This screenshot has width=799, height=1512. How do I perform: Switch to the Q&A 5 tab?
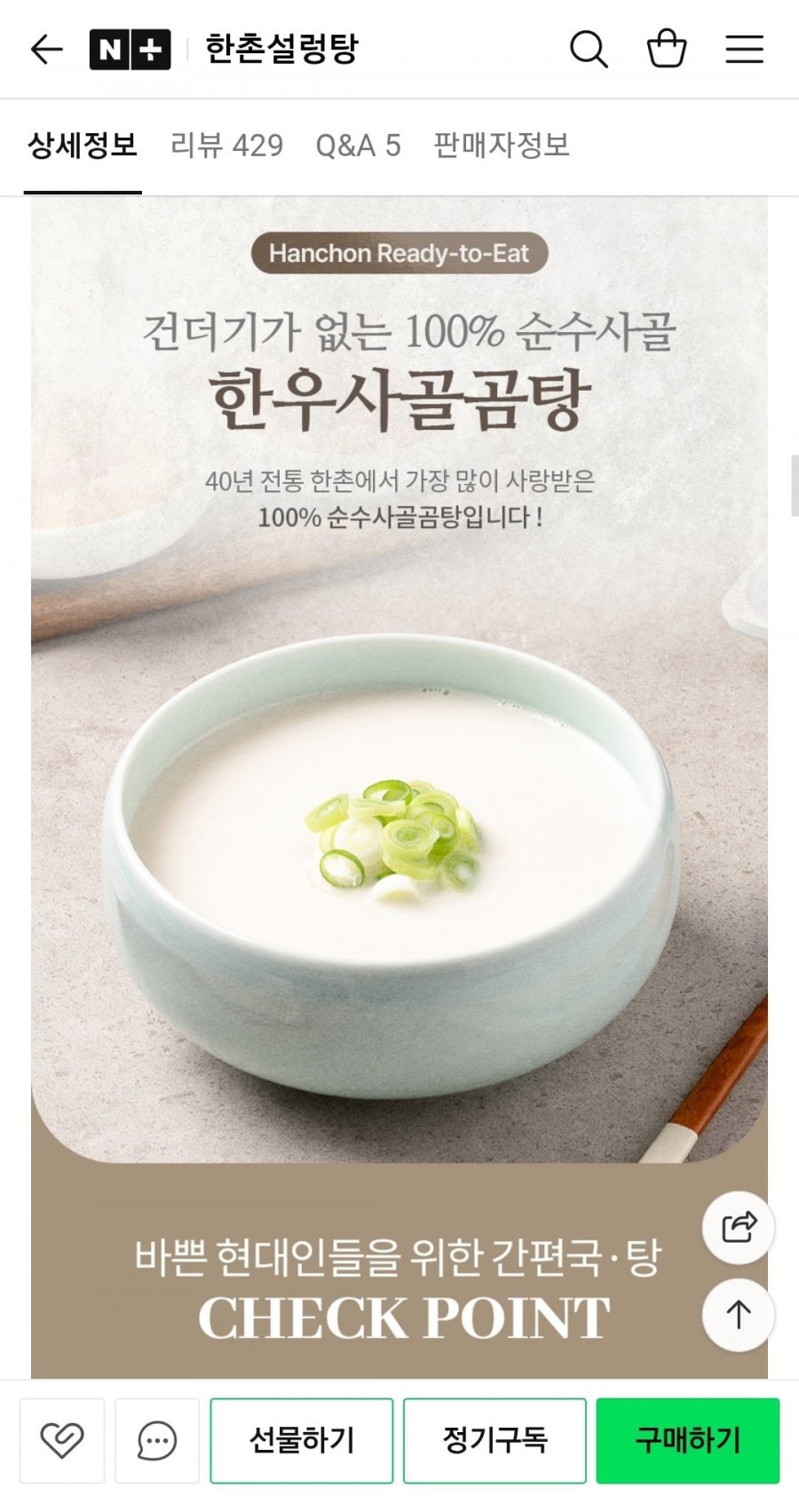pos(358,145)
